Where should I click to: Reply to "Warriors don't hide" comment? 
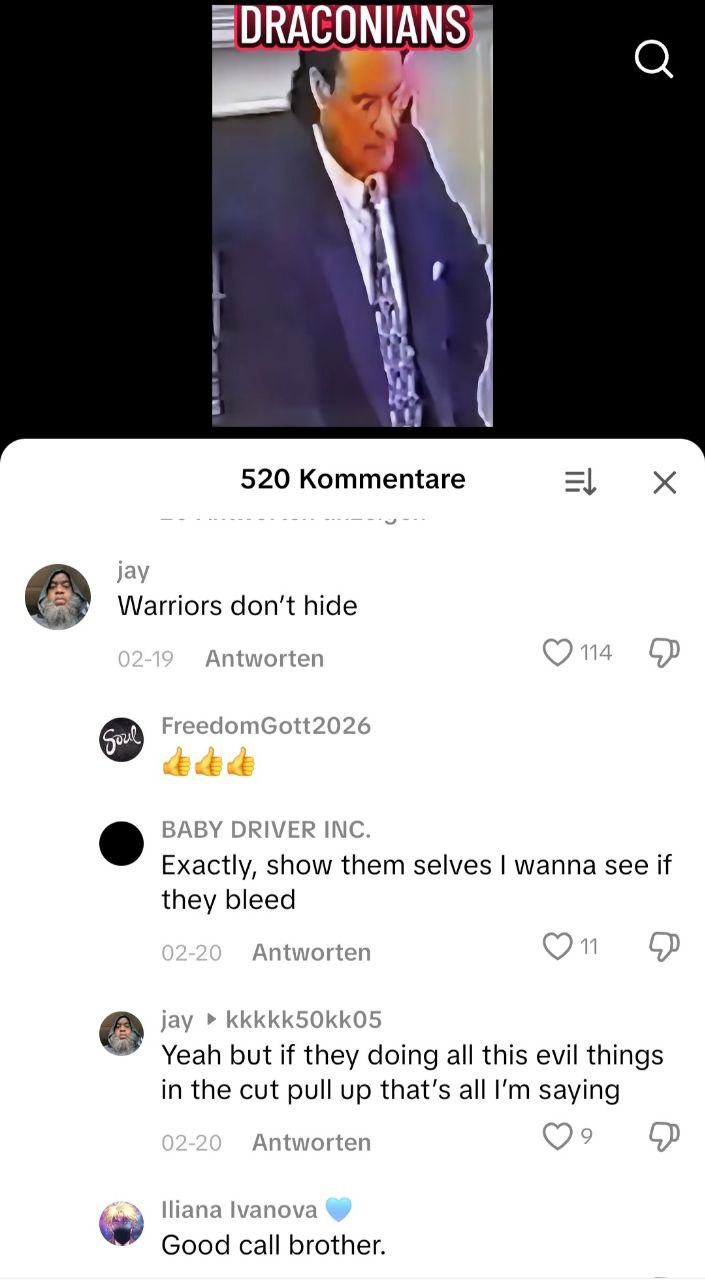coord(264,659)
